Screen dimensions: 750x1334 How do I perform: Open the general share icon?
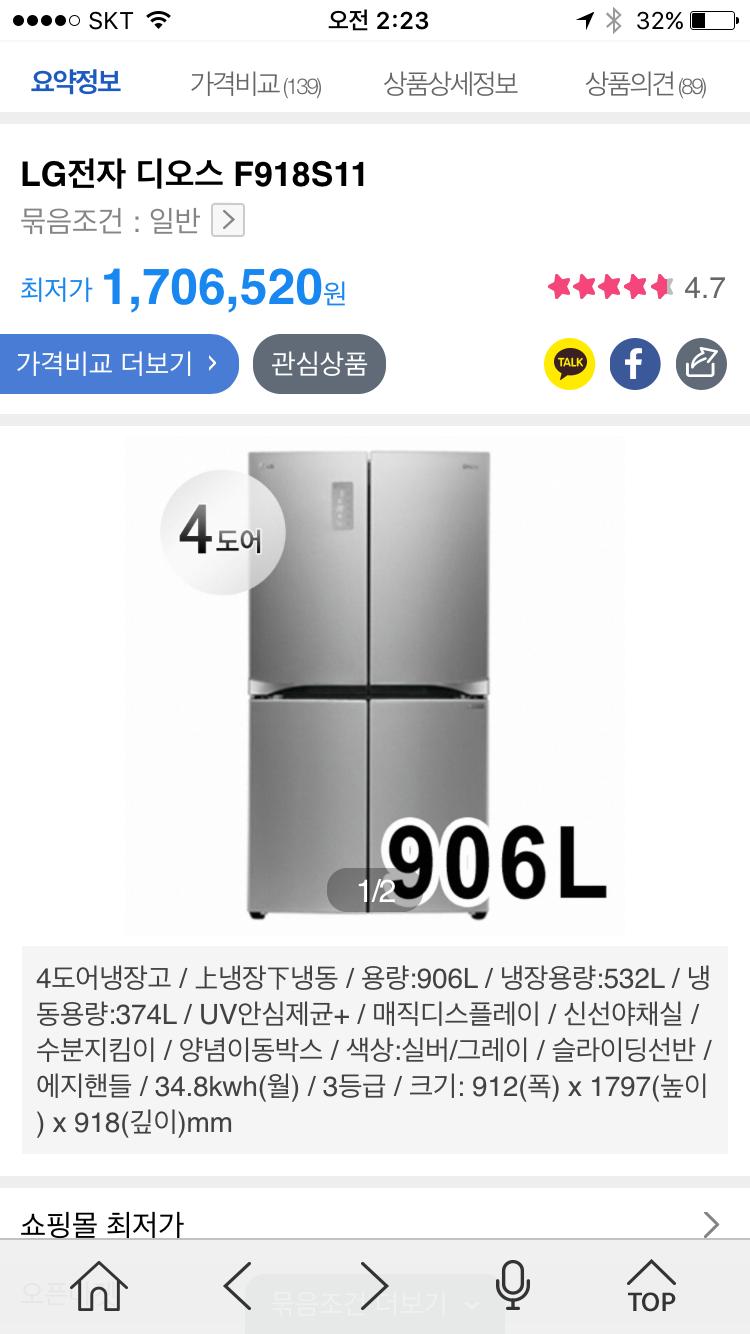pos(701,363)
